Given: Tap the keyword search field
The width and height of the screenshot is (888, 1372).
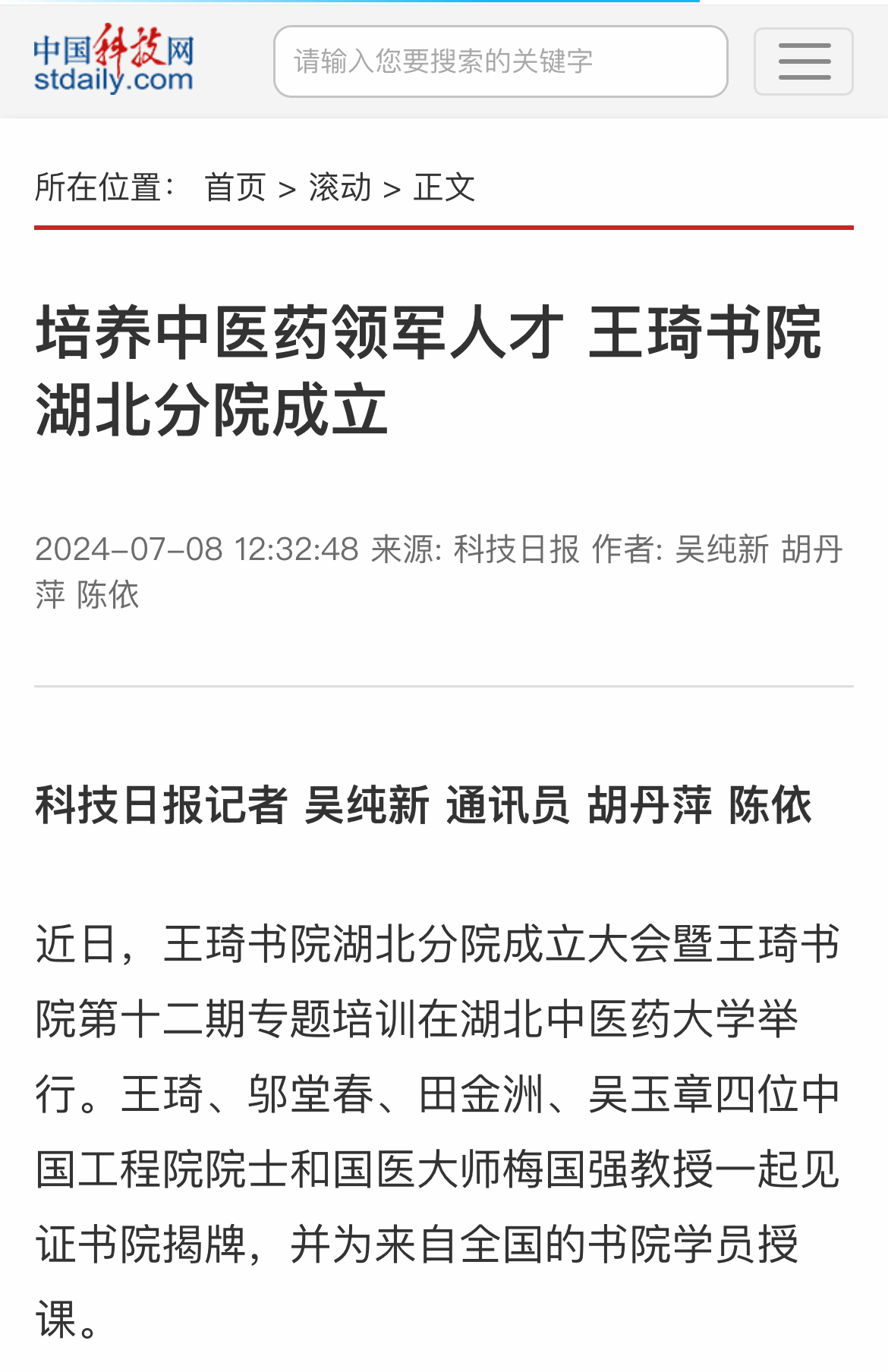Looking at the screenshot, I should [500, 61].
